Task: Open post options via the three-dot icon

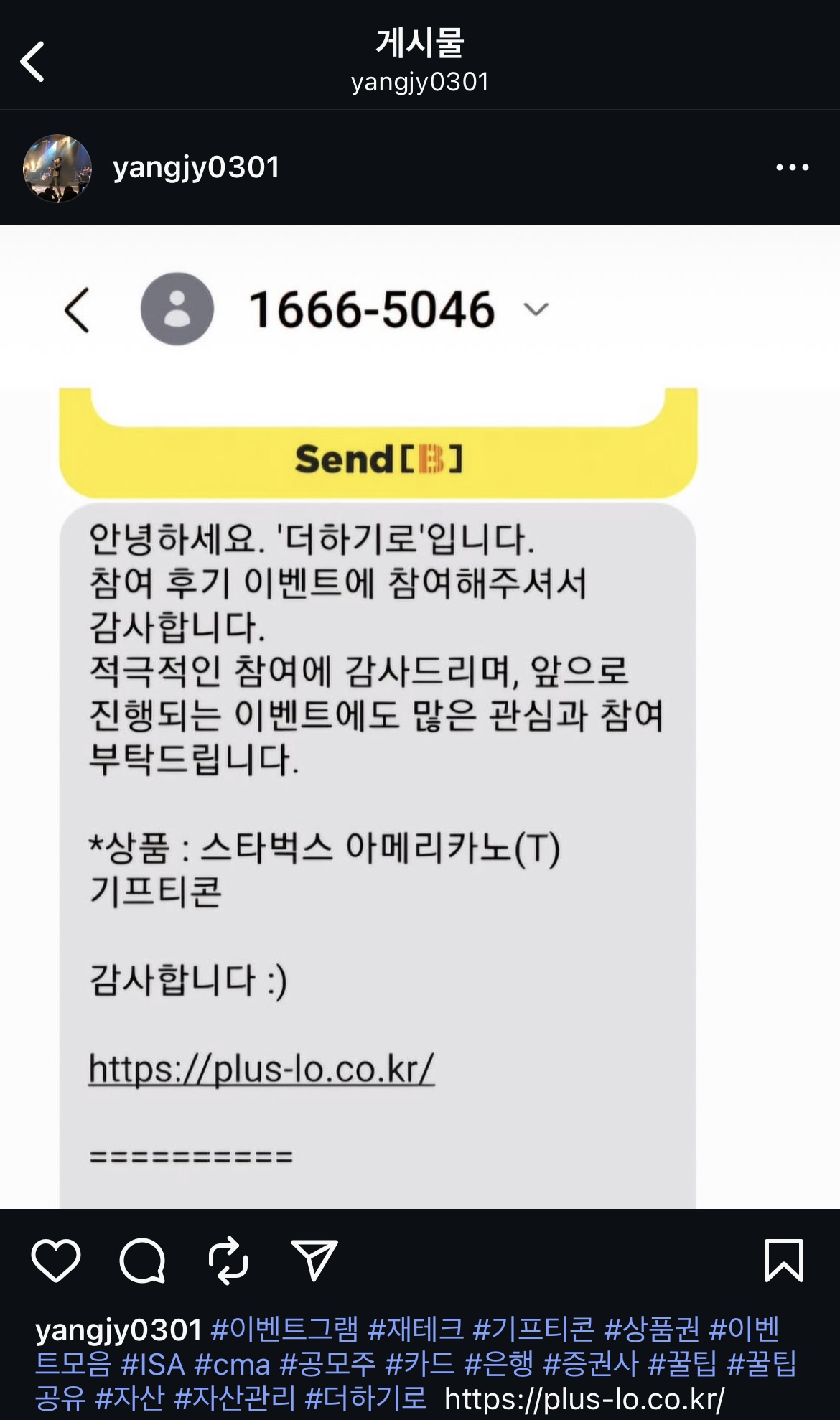Action: point(788,167)
